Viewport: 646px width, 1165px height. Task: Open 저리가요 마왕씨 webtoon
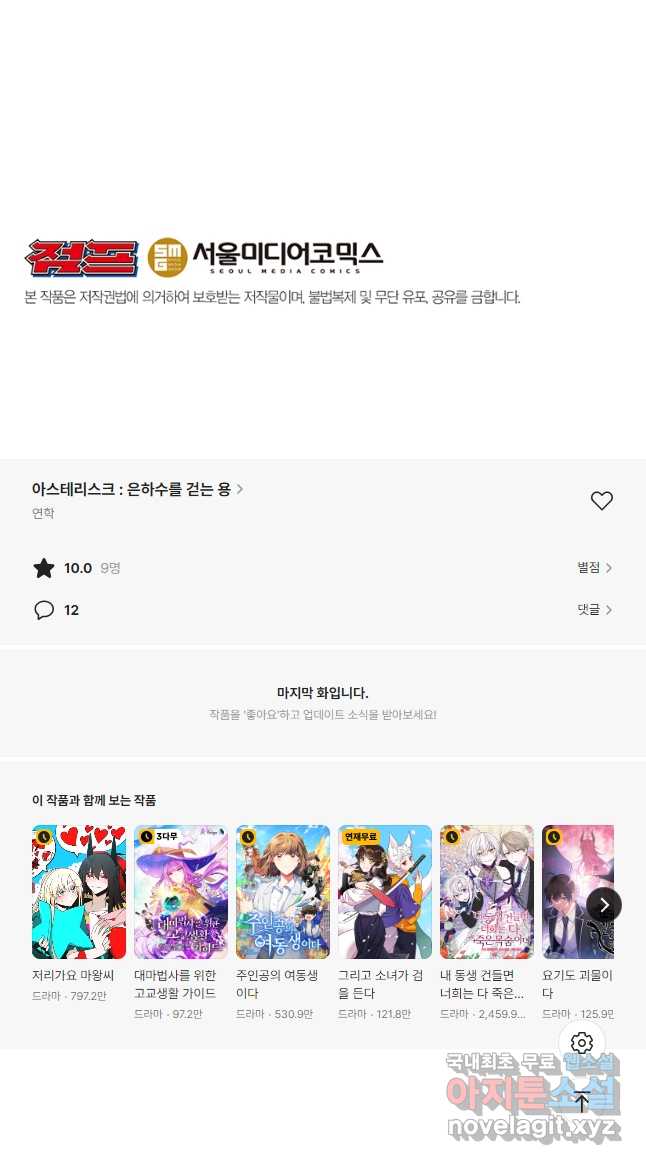[79, 892]
